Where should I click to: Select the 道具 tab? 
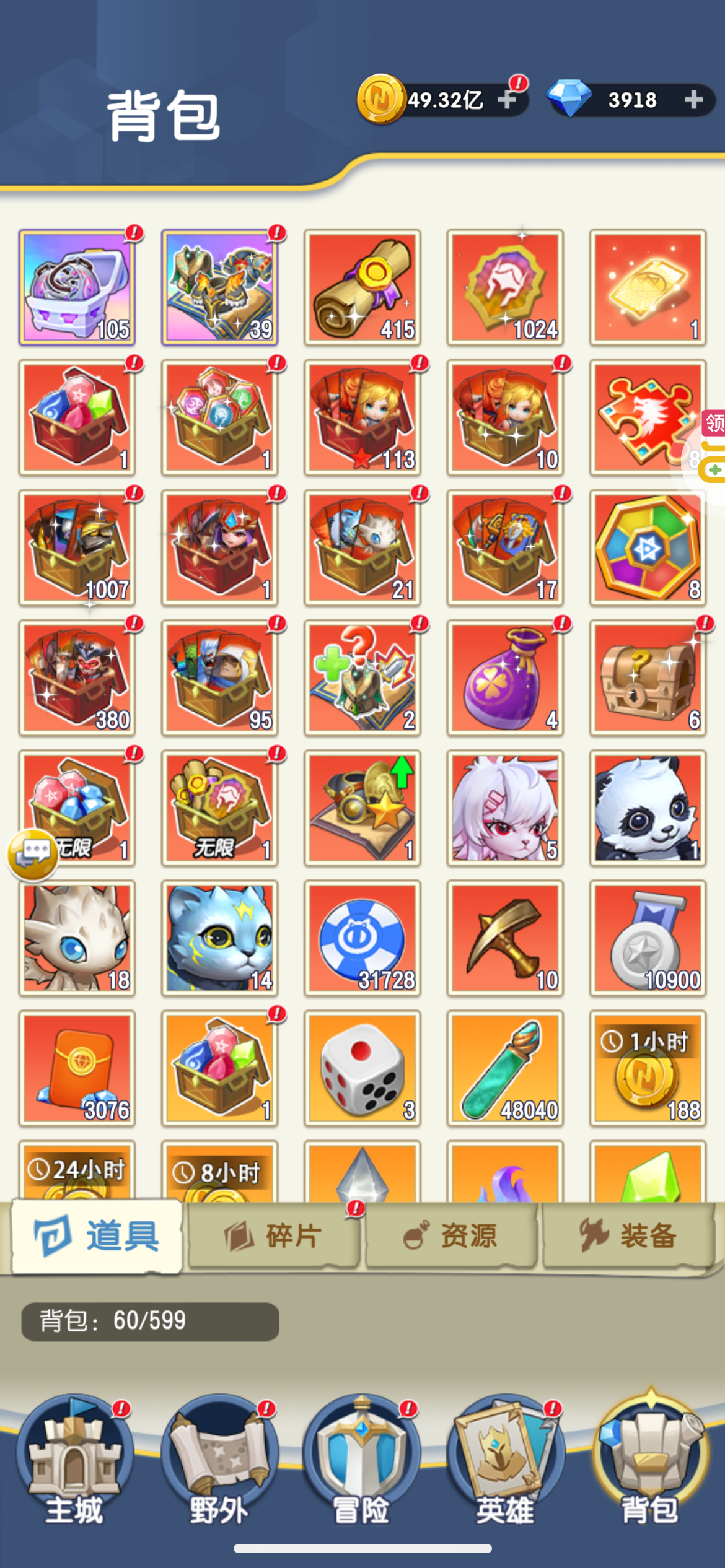[97, 1236]
